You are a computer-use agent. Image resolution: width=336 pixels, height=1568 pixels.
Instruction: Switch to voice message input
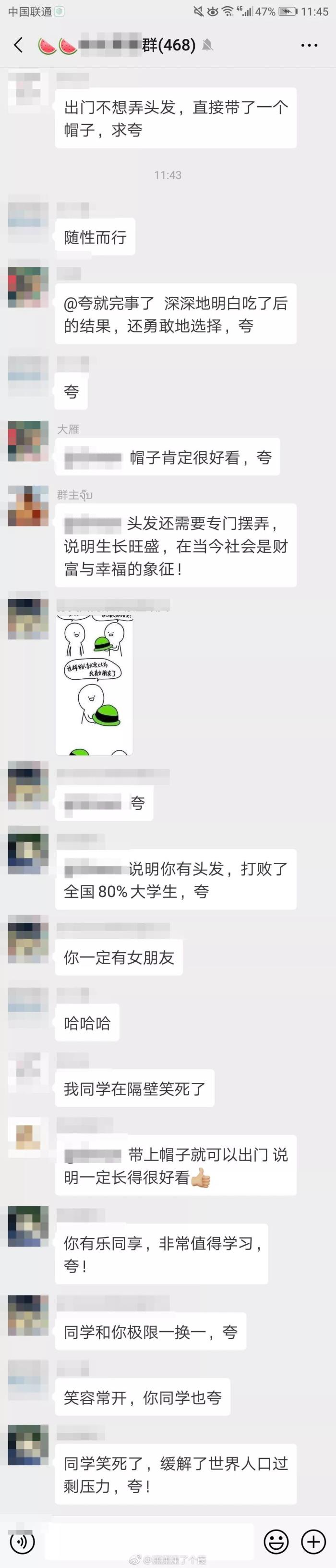[23, 1541]
